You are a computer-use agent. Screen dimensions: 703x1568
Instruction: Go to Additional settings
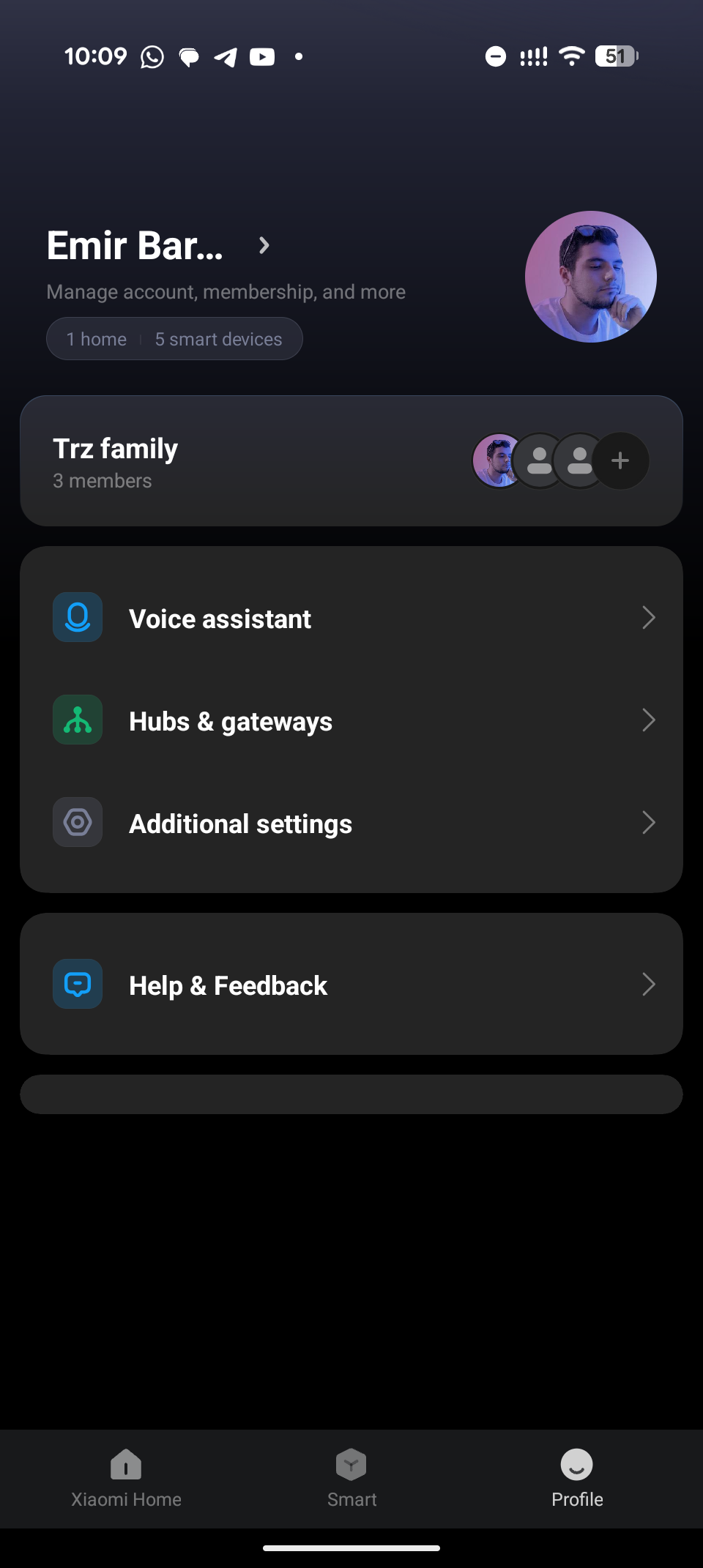(x=351, y=824)
